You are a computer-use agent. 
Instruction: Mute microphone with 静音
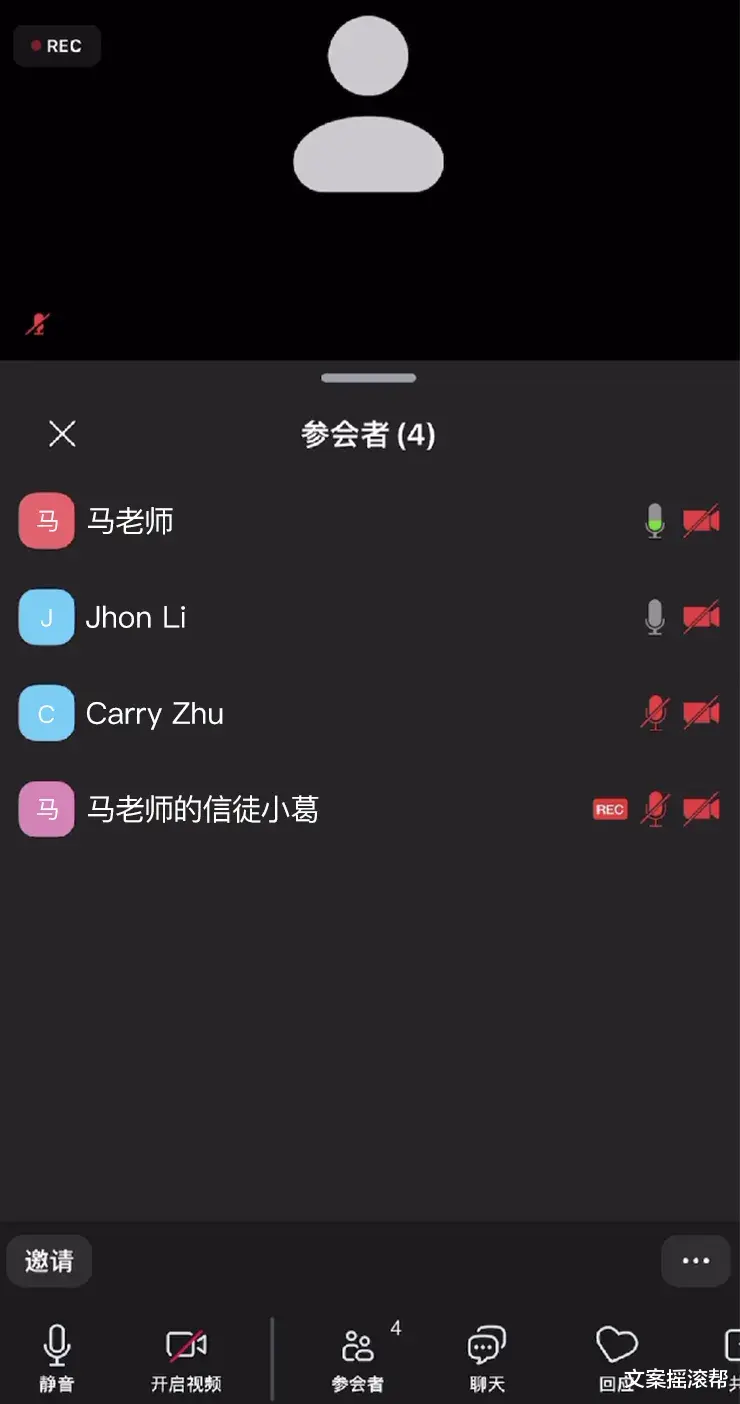click(57, 1358)
